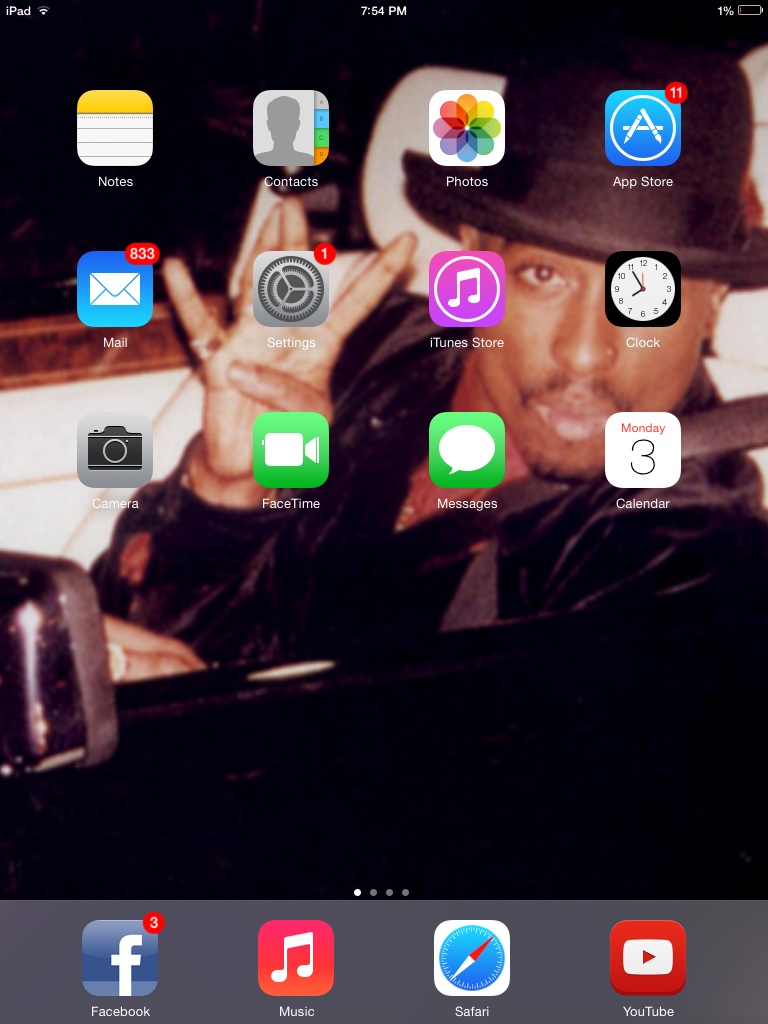Start the FaceTime app
This screenshot has height=1024, width=768.
tap(291, 450)
